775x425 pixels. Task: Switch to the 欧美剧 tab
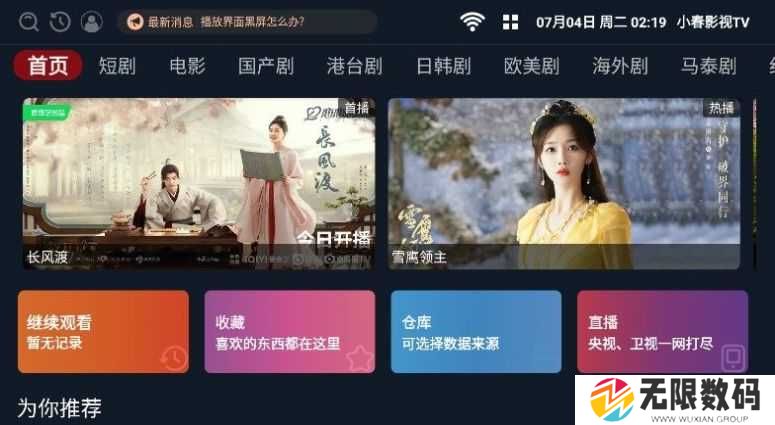(x=531, y=66)
